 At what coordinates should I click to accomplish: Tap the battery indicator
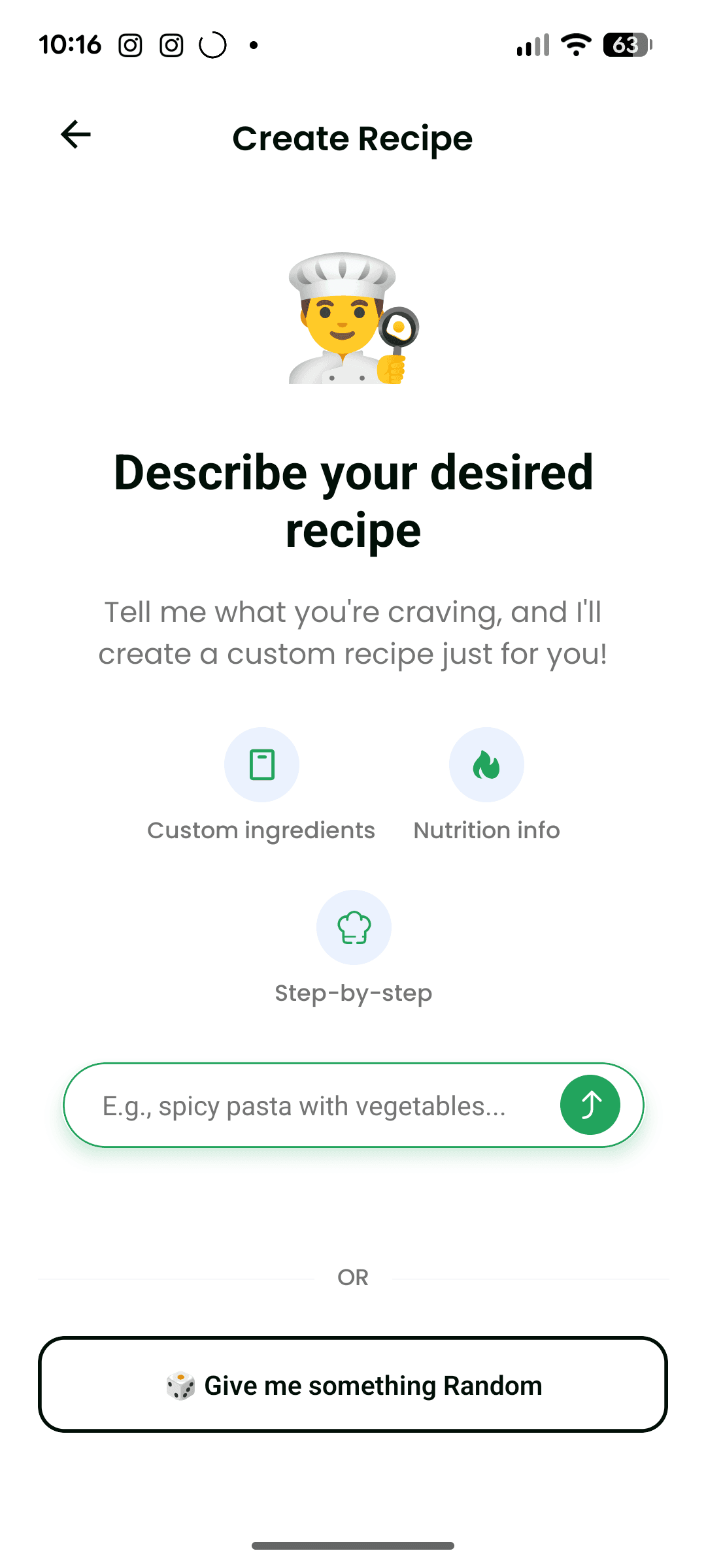pyautogui.click(x=626, y=44)
